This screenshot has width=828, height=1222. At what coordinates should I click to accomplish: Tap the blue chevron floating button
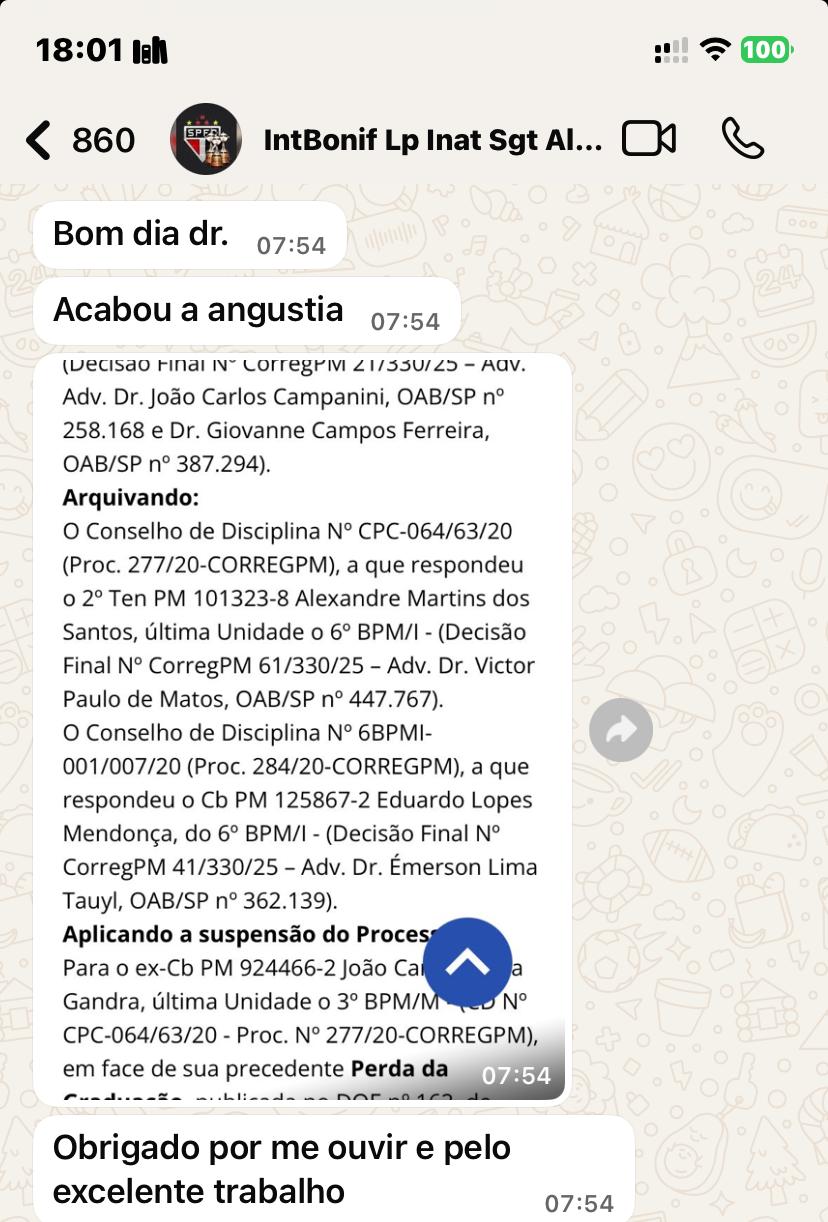[x=467, y=962]
